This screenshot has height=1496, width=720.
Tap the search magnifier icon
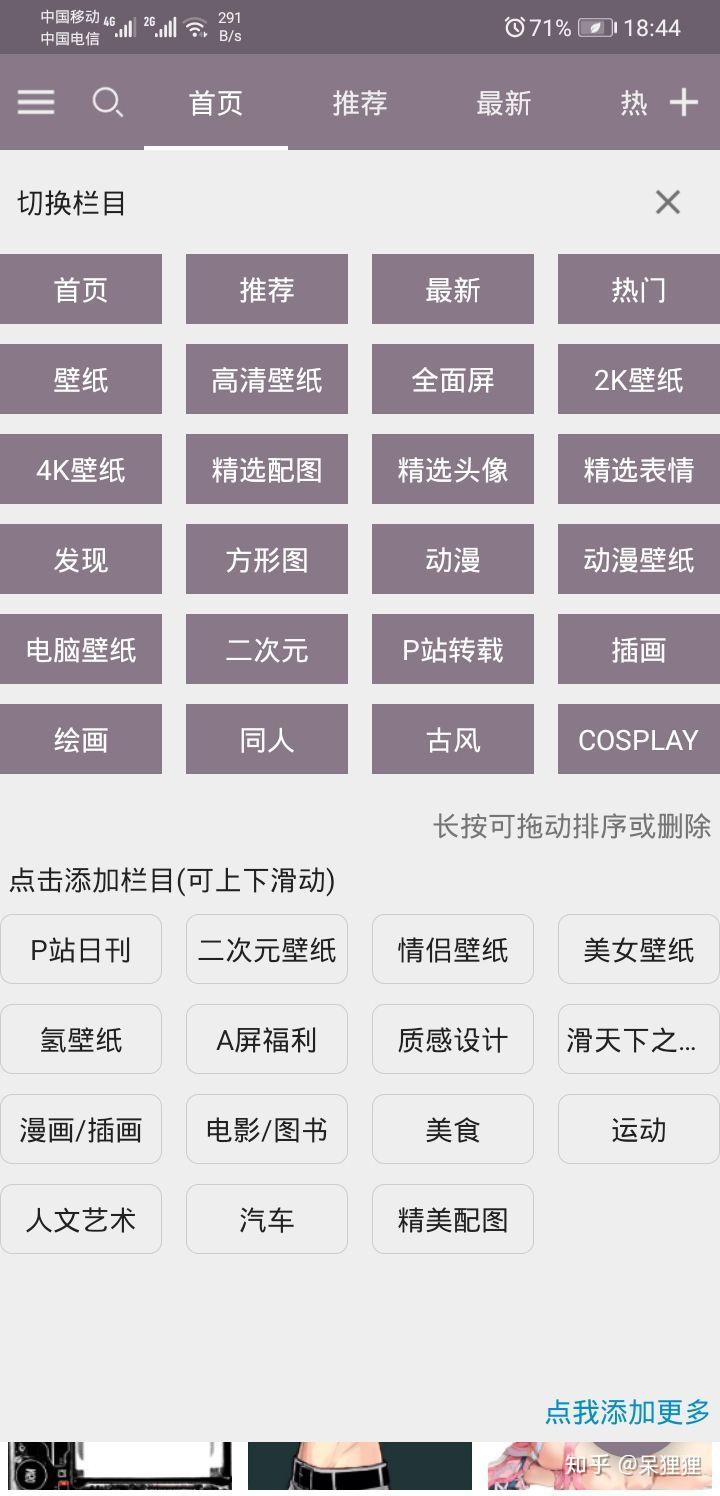(x=107, y=102)
